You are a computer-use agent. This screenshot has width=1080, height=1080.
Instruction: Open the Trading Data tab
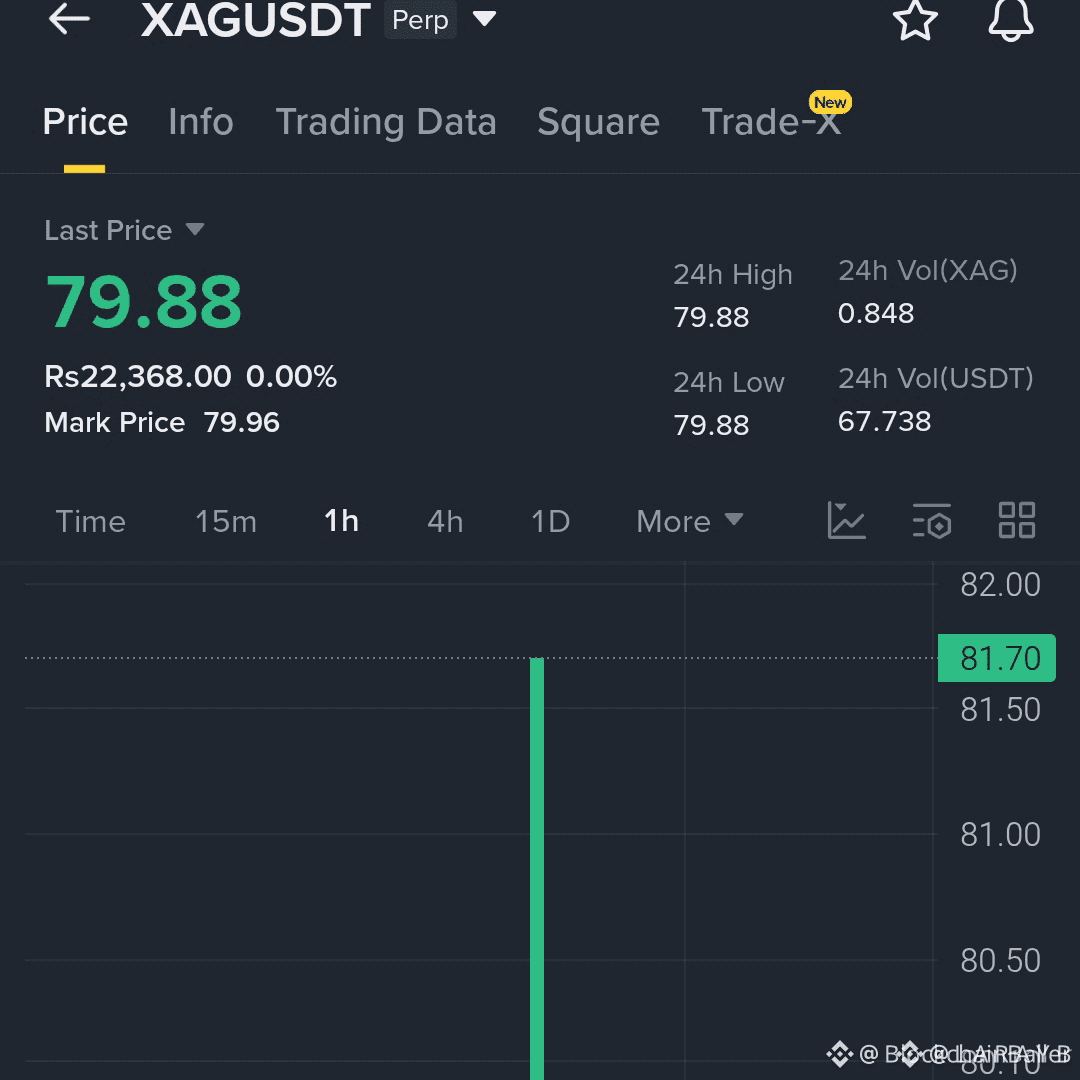pos(386,122)
